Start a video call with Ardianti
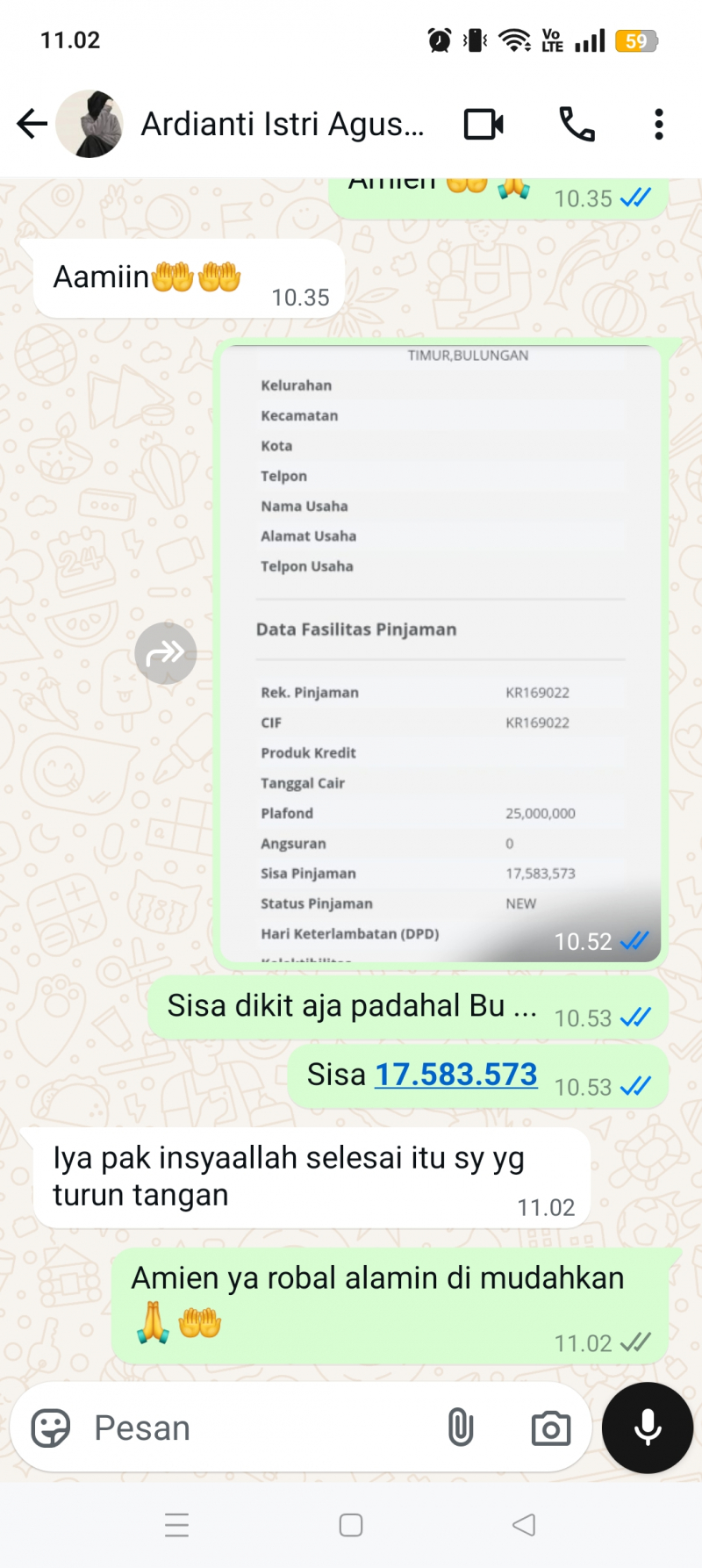This screenshot has height=1568, width=702. point(484,124)
